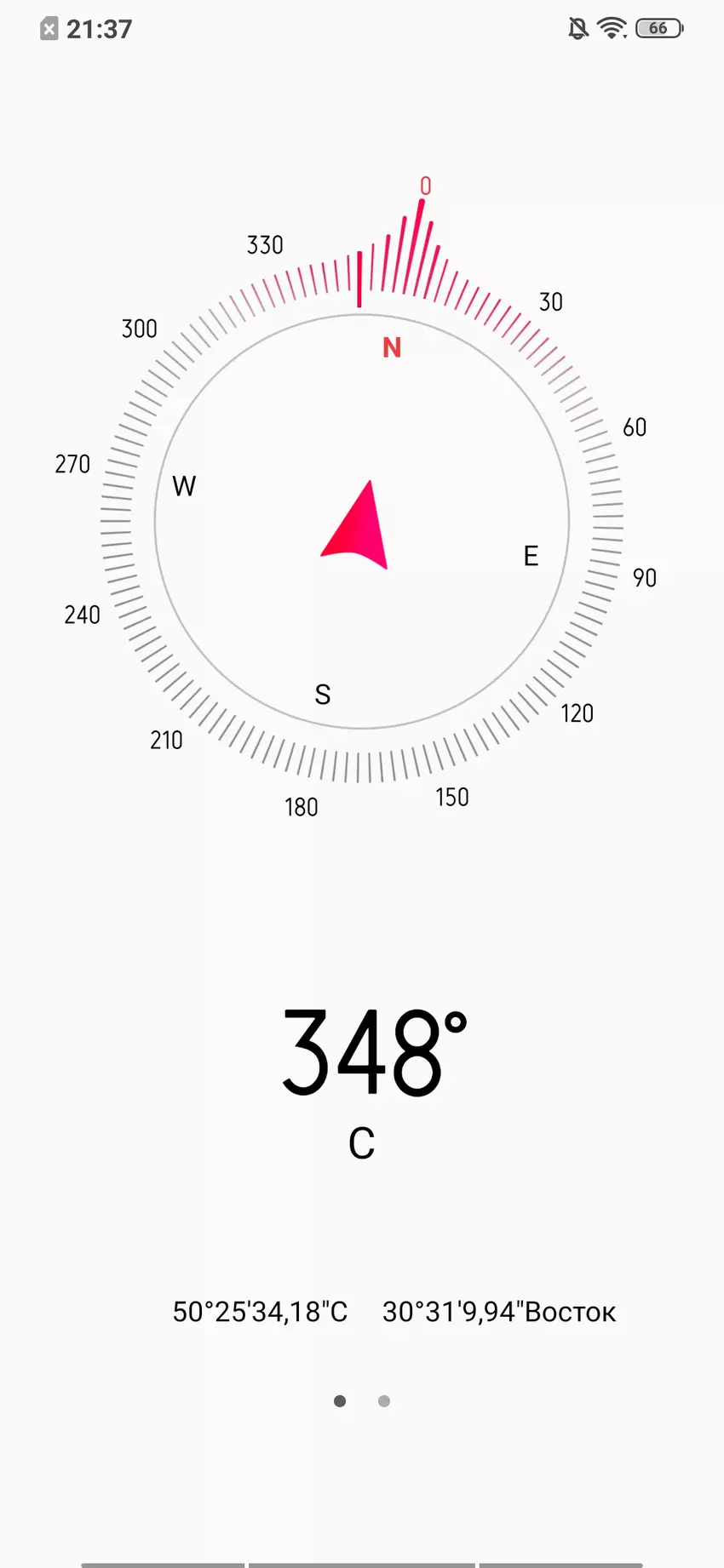724x1568 pixels.
Task: Tap the latitude reading 50°25'34,18"С
Action: (260, 1312)
